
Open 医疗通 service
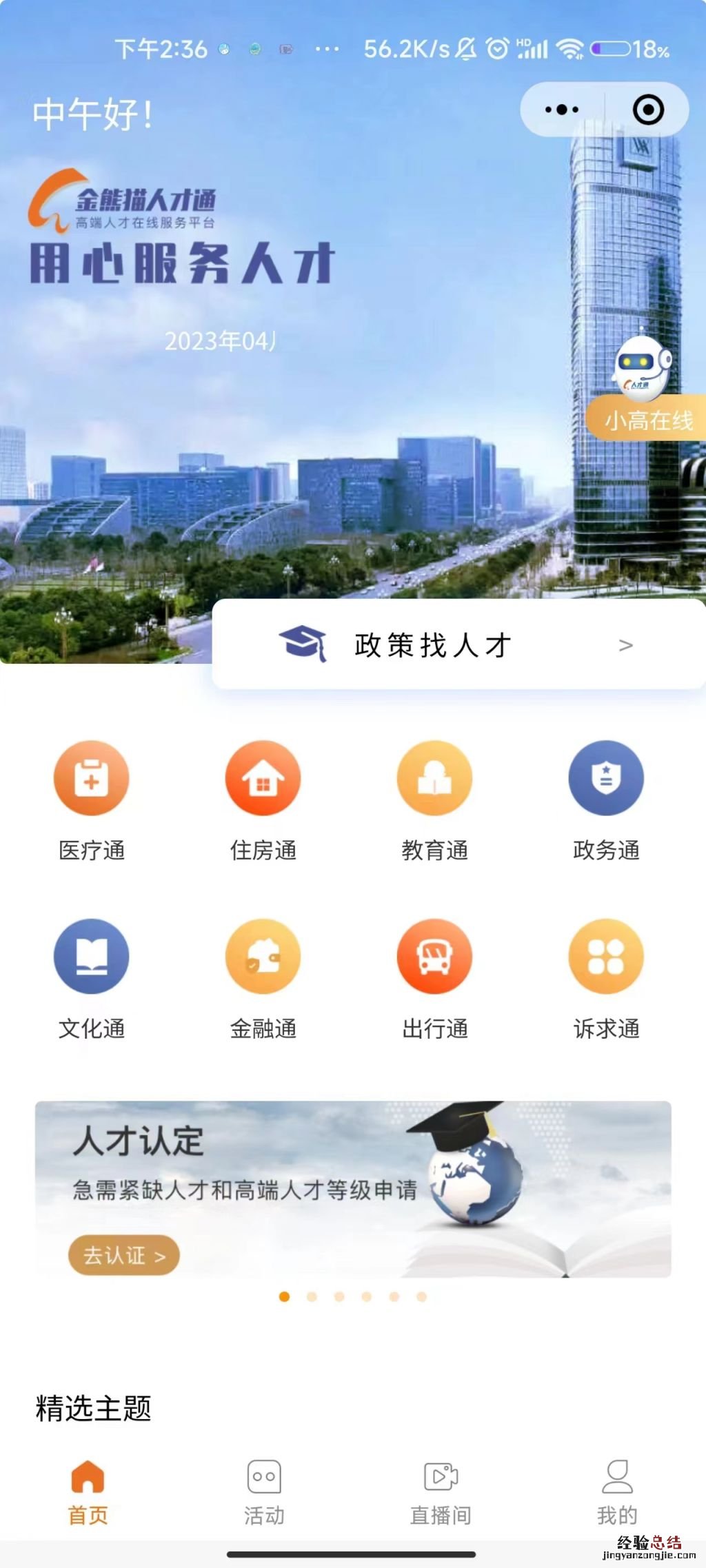92,778
